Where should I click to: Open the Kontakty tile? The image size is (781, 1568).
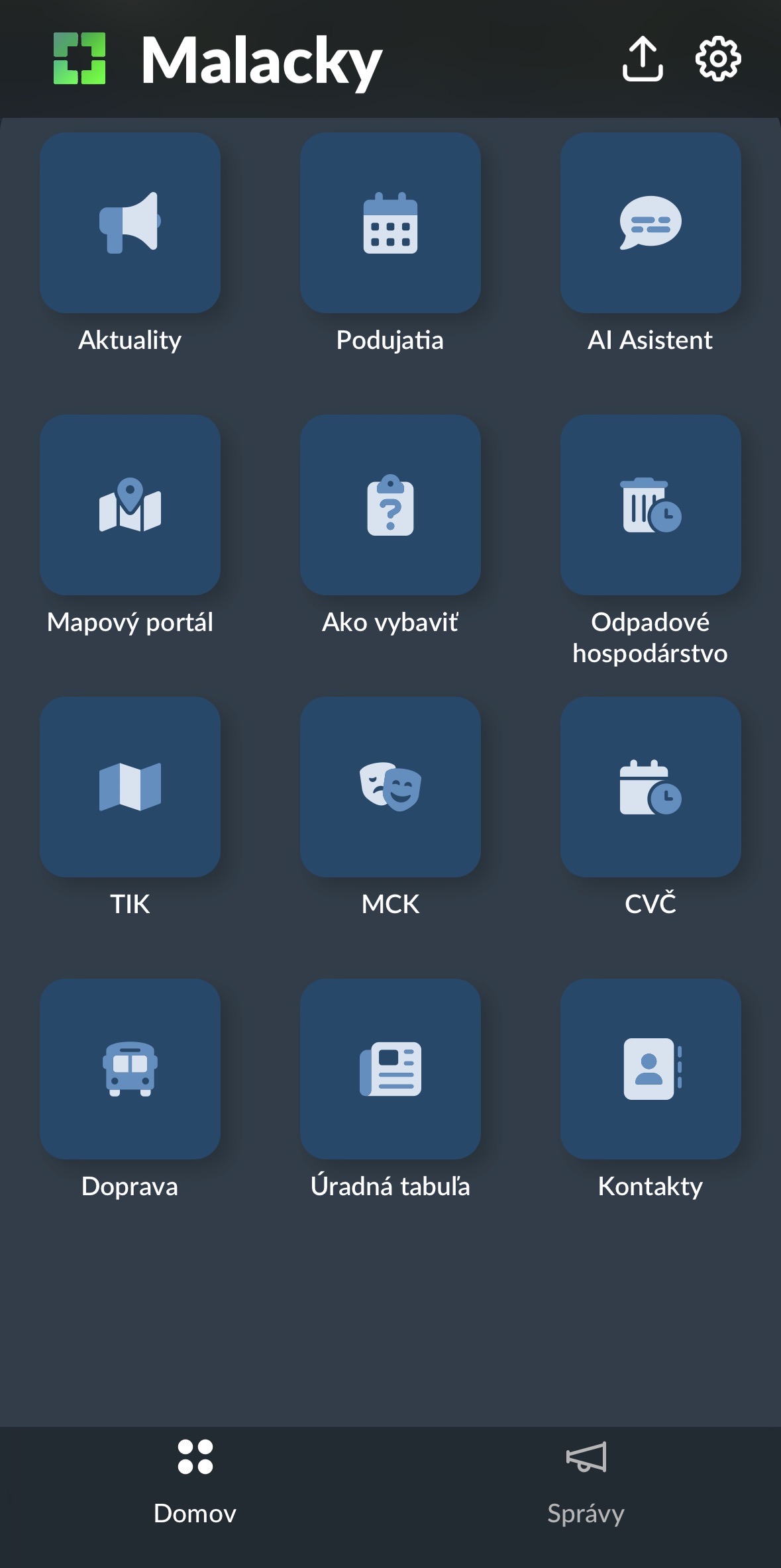(650, 1069)
